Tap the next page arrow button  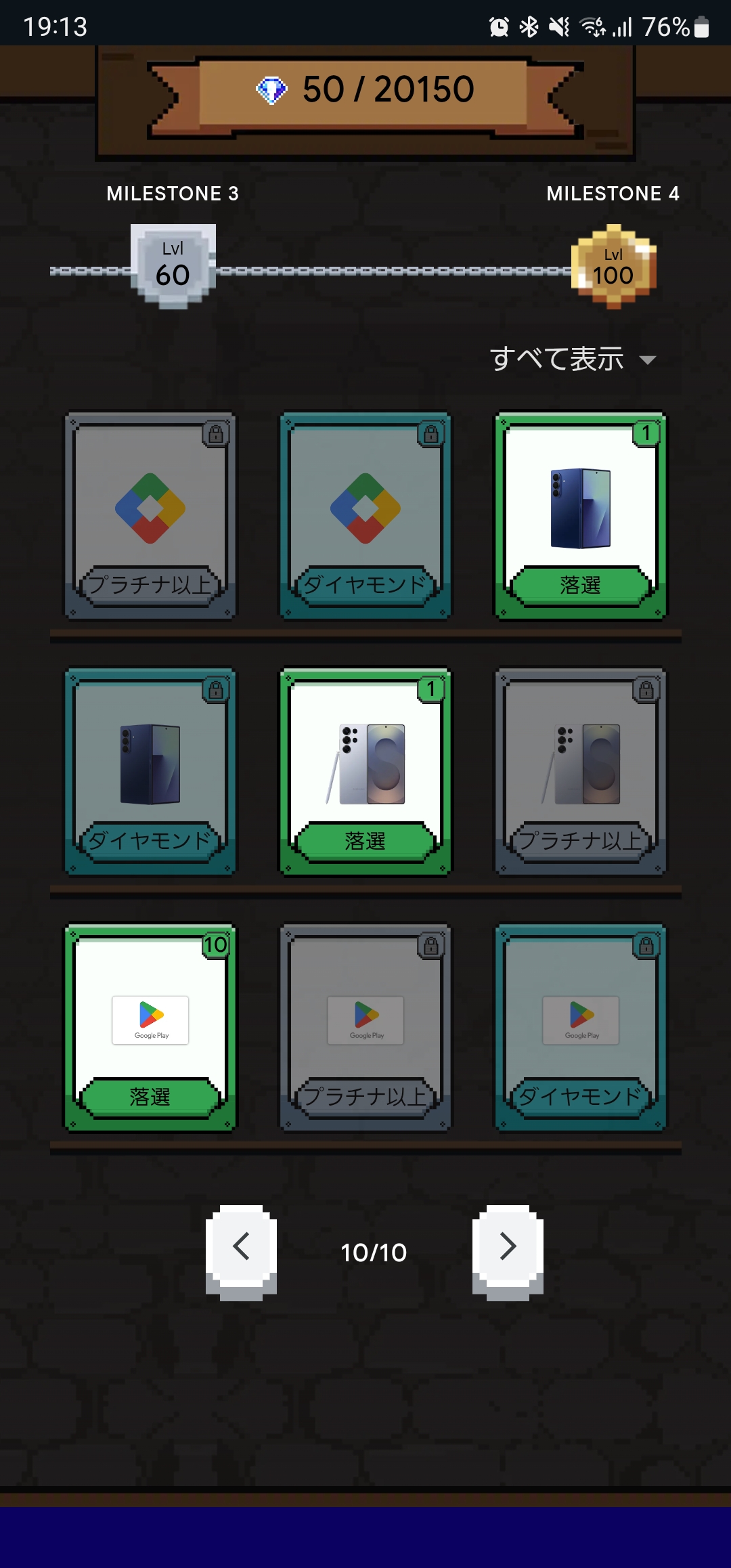pos(508,1251)
